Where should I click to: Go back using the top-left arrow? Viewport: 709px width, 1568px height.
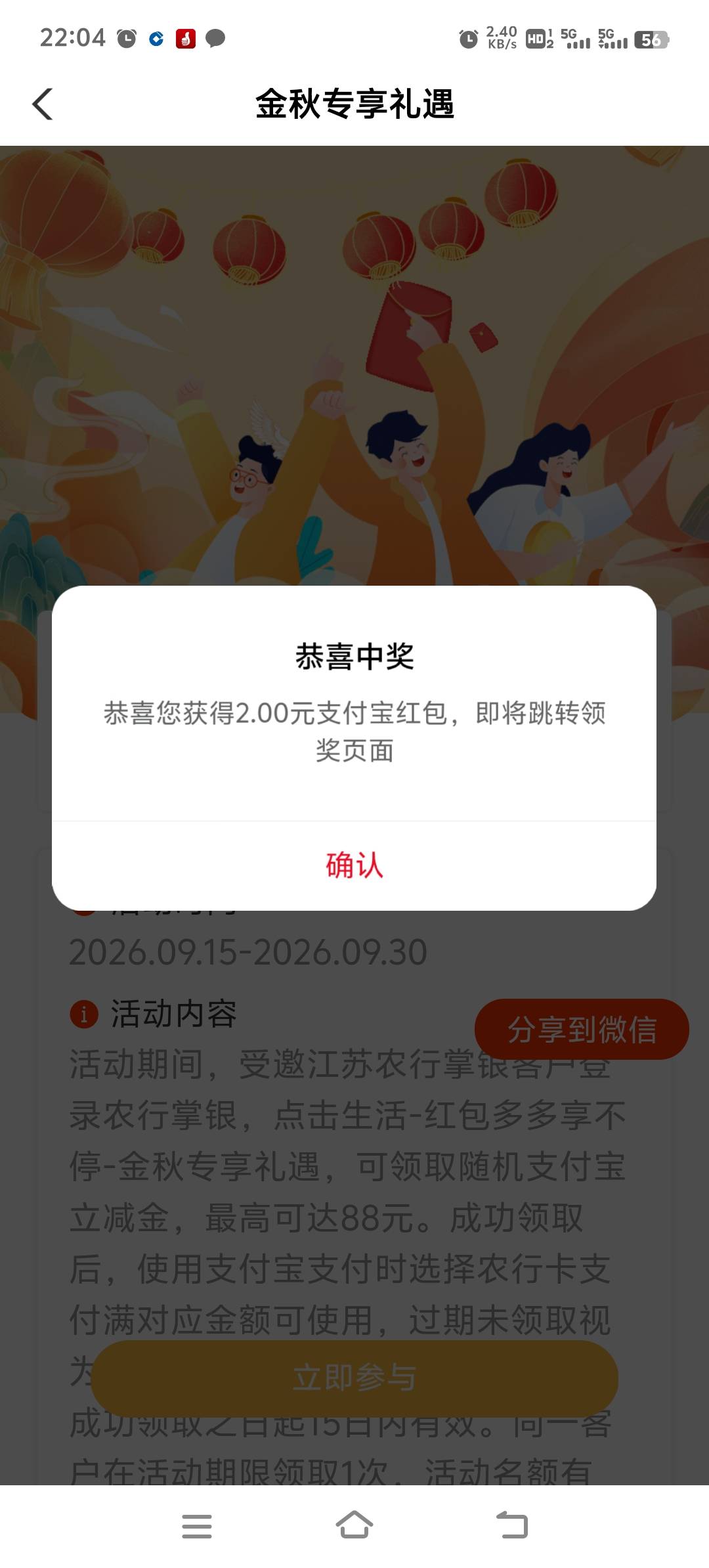tap(43, 104)
